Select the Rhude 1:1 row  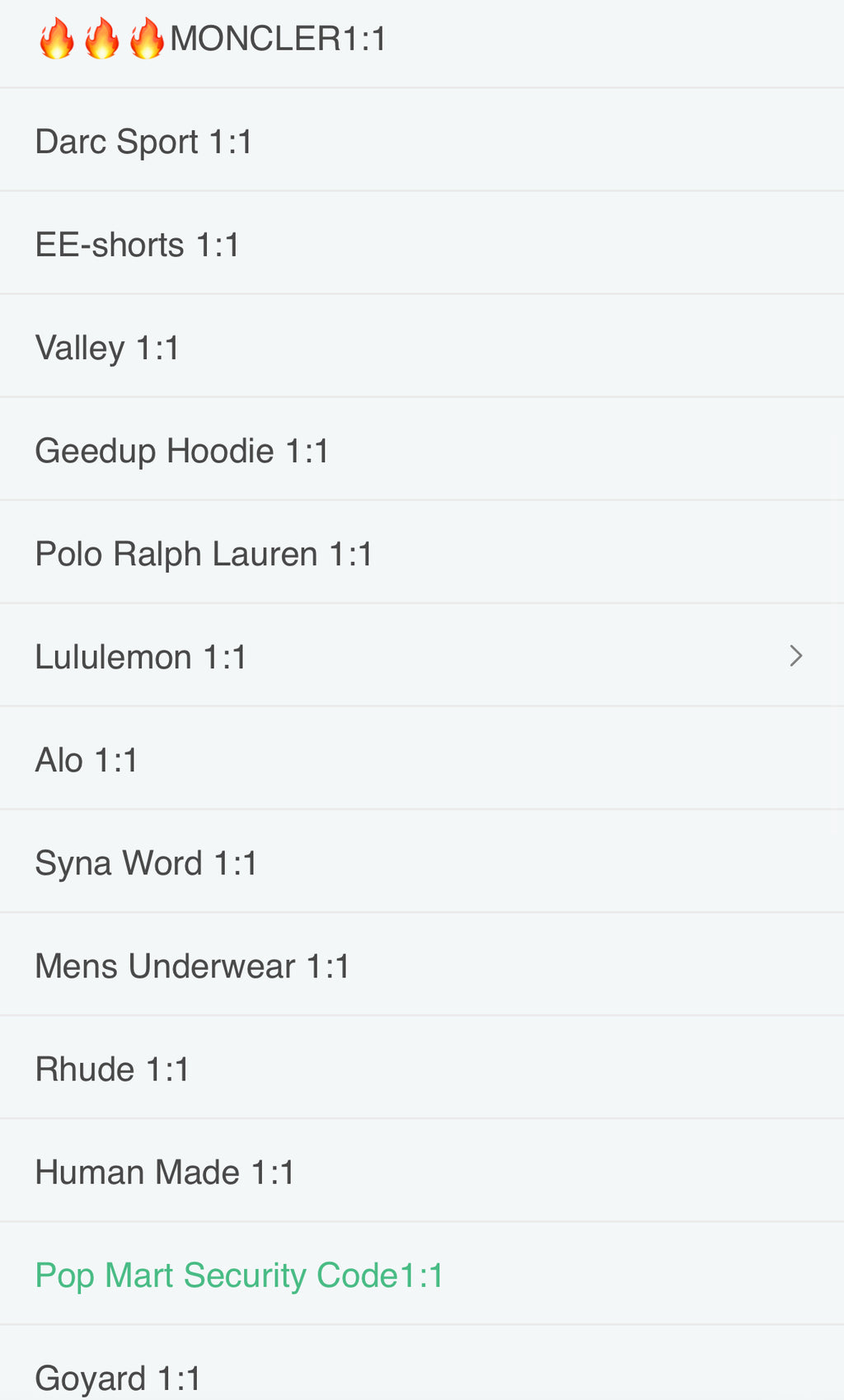coord(112,1069)
